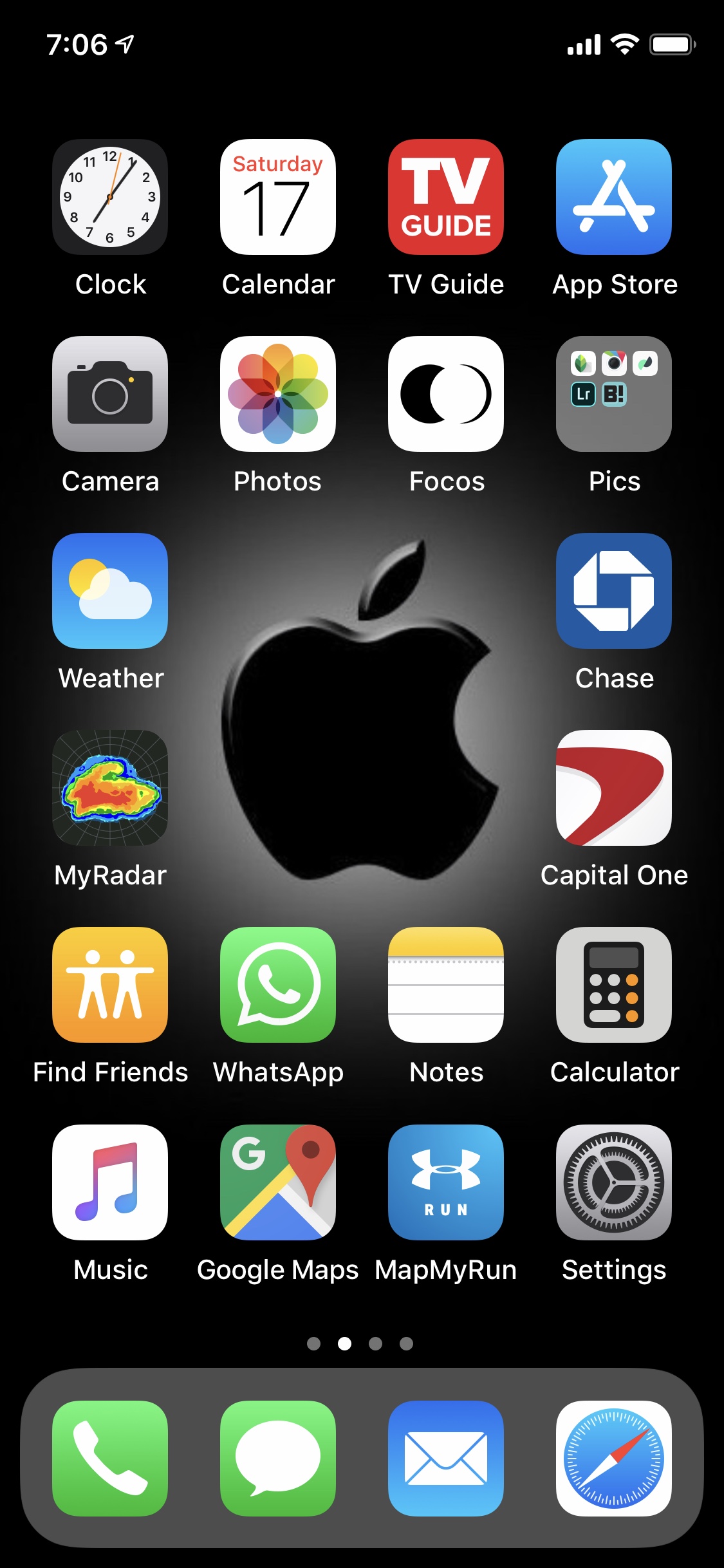The height and width of the screenshot is (1568, 724).
Task: Launch WhatsApp
Action: pyautogui.click(x=278, y=985)
